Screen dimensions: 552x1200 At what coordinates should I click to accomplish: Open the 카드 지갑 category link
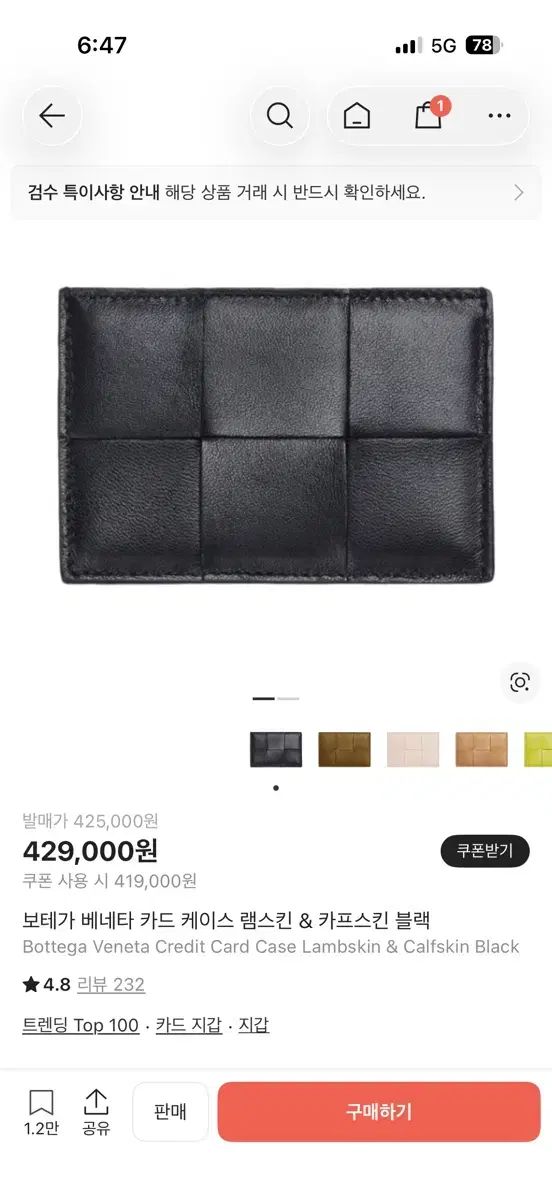coord(189,1025)
